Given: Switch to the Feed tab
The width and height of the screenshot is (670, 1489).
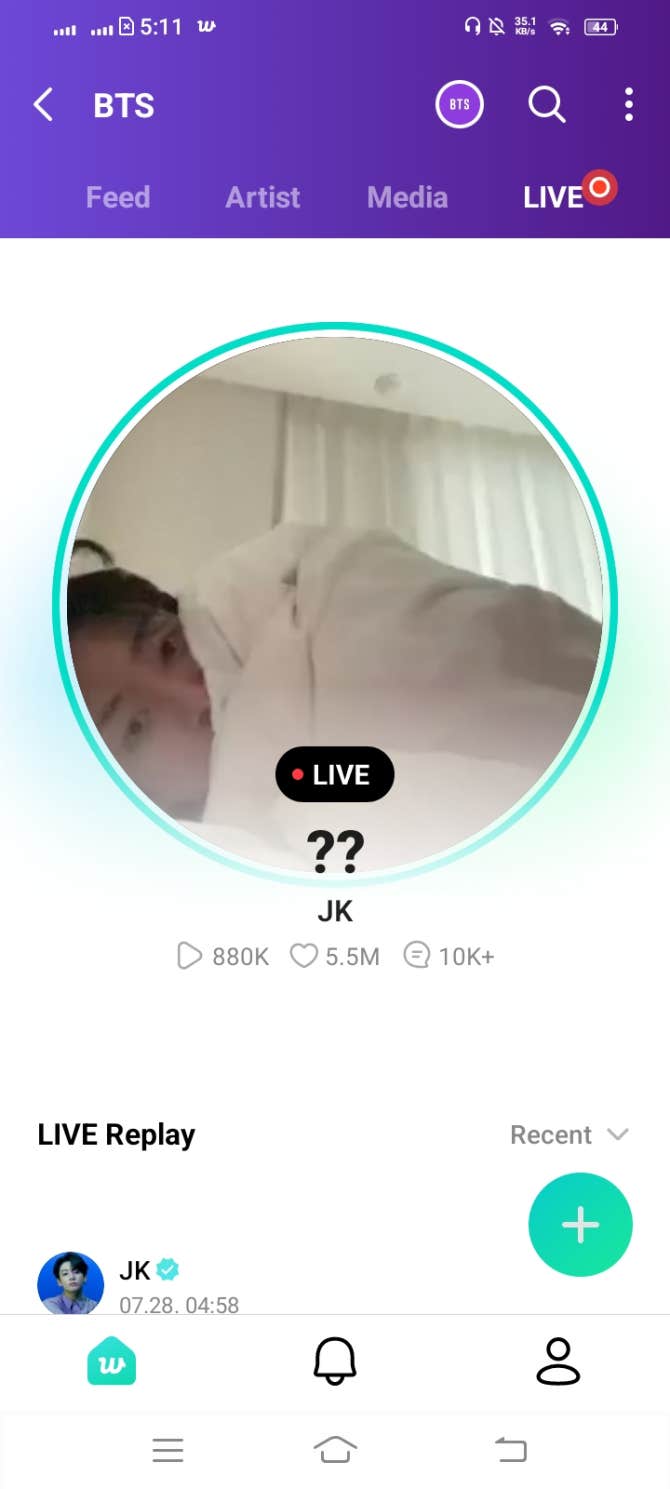Looking at the screenshot, I should tap(118, 197).
